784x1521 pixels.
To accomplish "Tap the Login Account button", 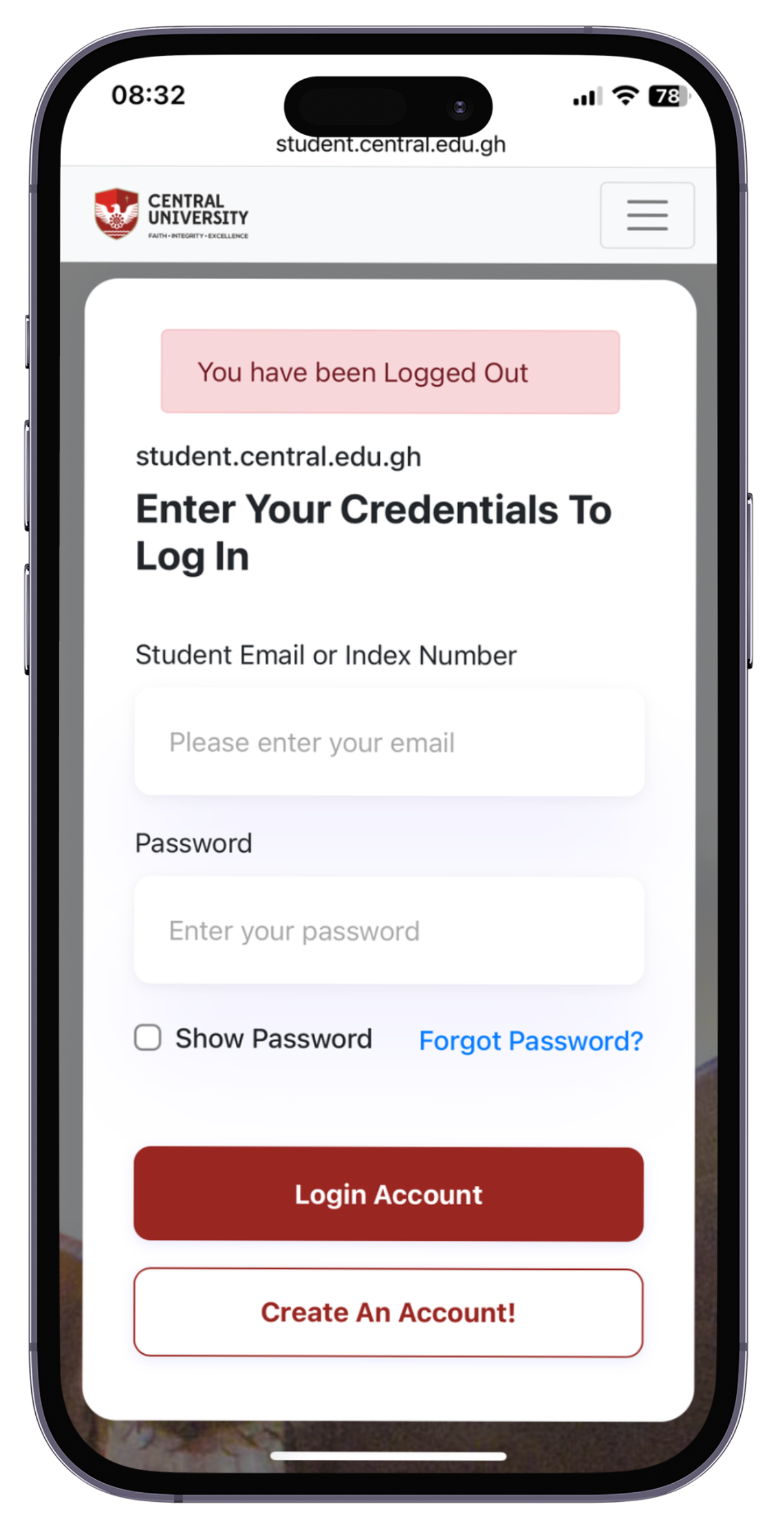I will [388, 1194].
